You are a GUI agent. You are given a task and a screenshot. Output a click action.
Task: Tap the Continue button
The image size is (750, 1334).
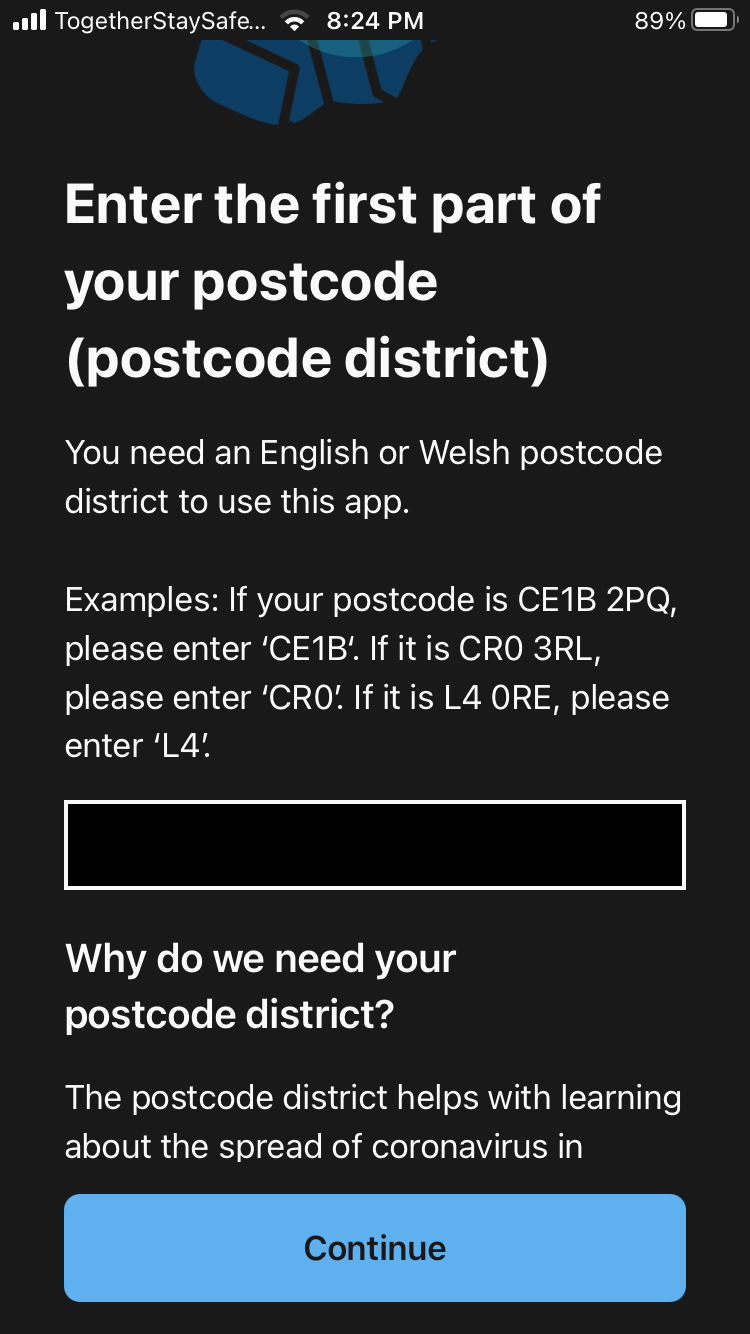(x=375, y=1247)
